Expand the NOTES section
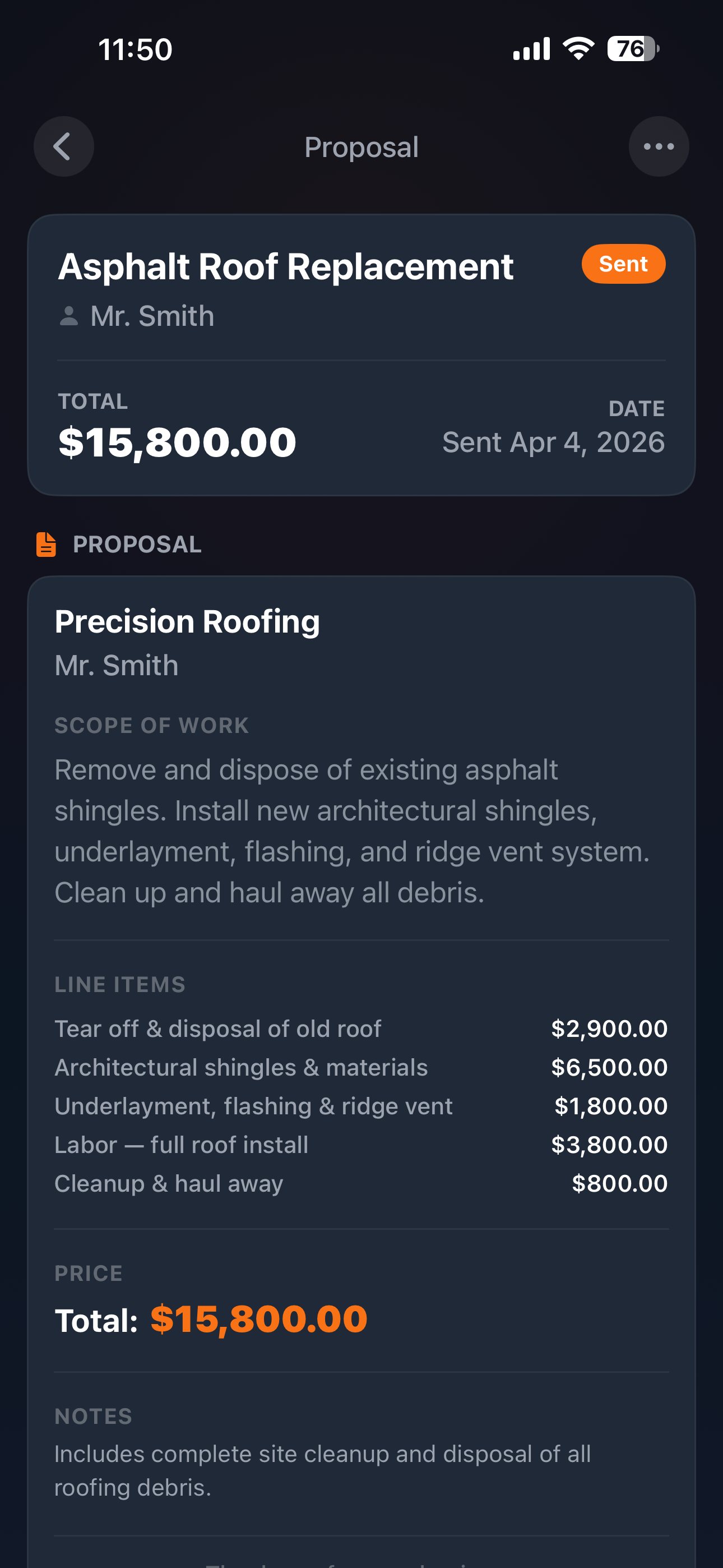 click(x=92, y=1416)
